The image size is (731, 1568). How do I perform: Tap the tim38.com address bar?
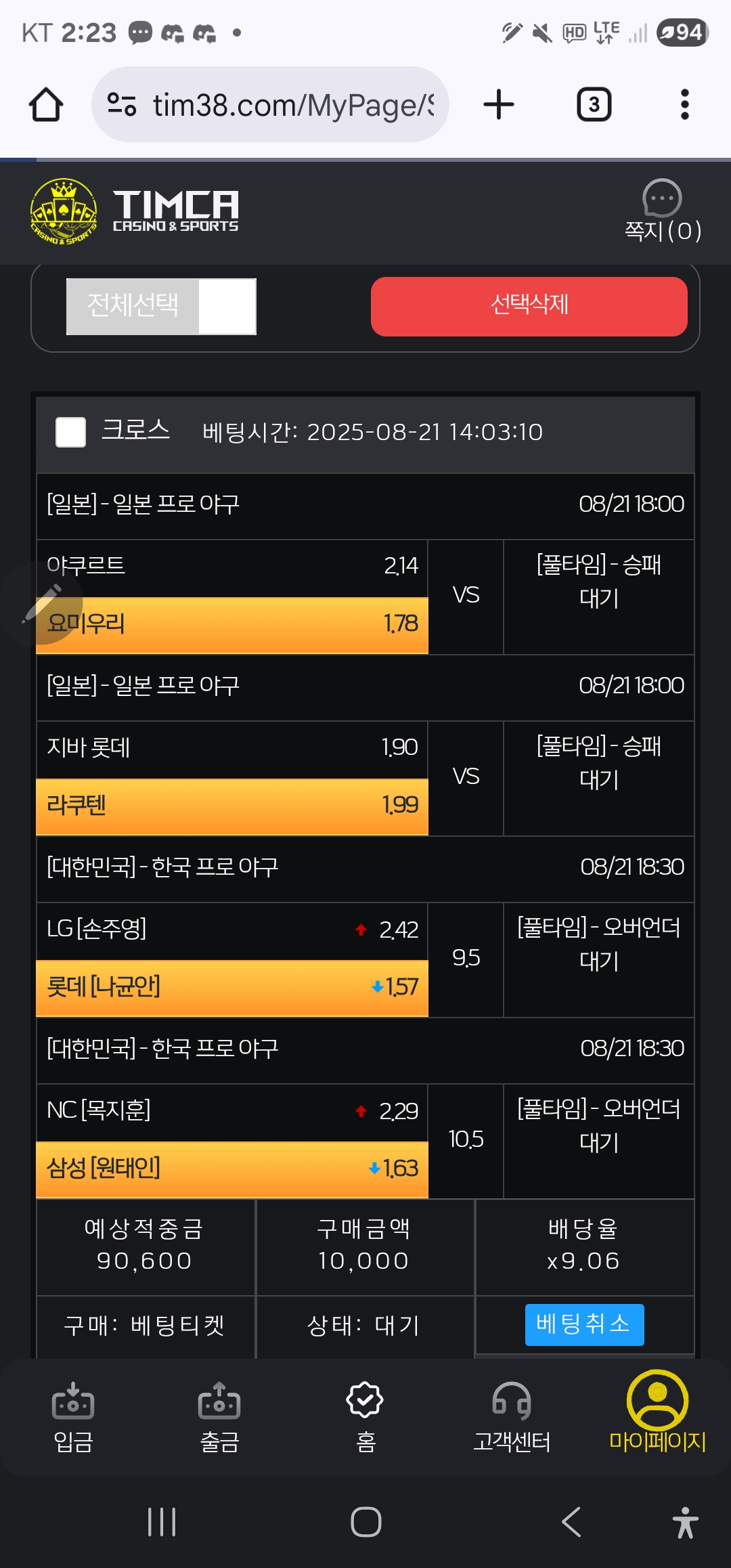point(270,105)
